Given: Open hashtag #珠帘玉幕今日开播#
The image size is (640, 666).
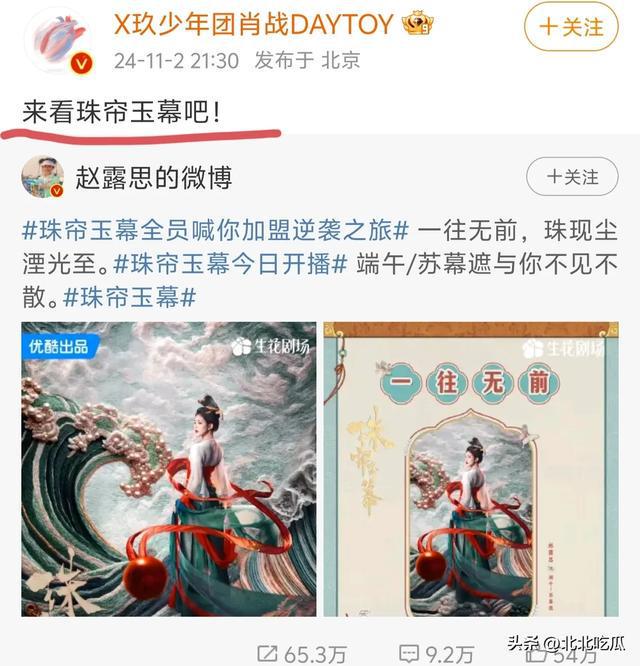Looking at the screenshot, I should click(x=229, y=263).
